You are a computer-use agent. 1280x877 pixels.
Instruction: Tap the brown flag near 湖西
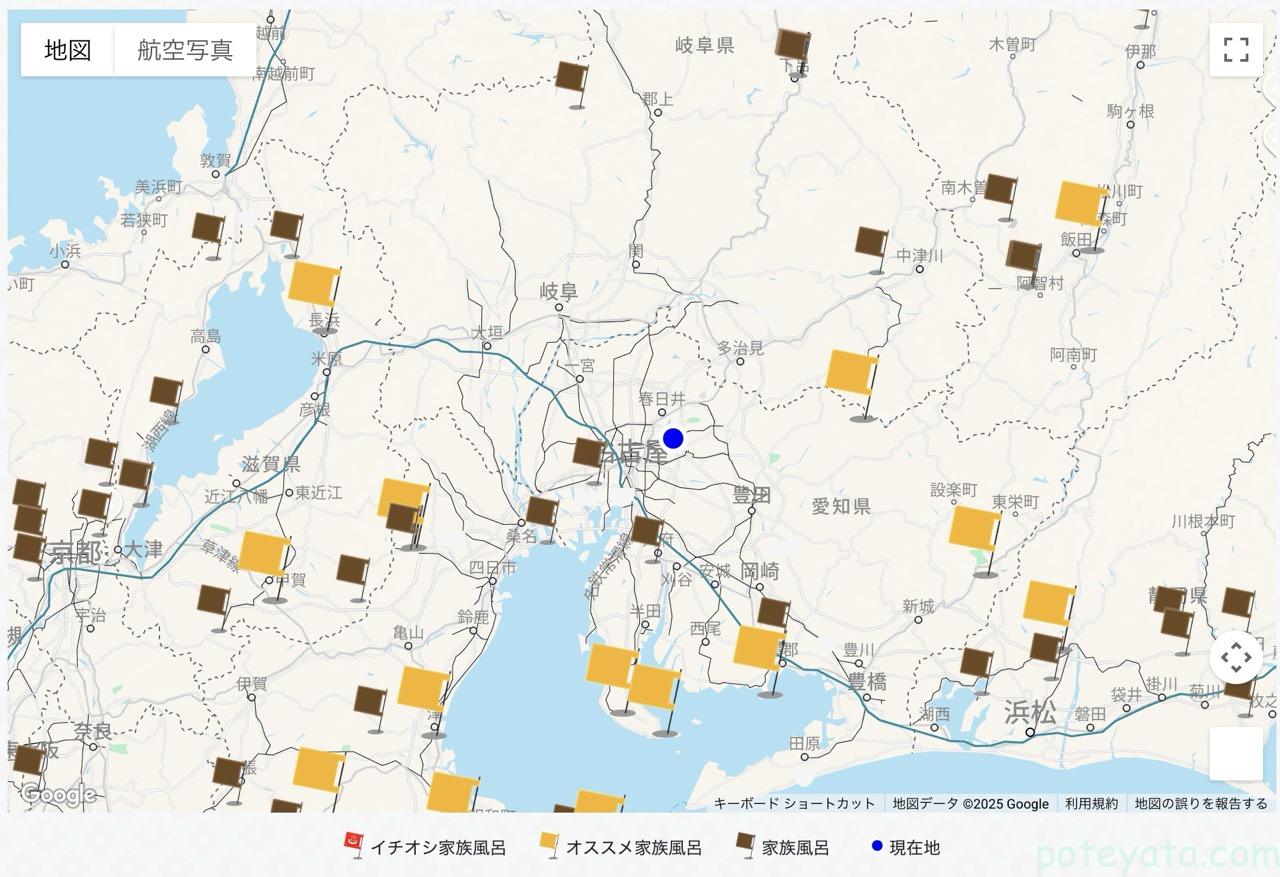click(976, 663)
